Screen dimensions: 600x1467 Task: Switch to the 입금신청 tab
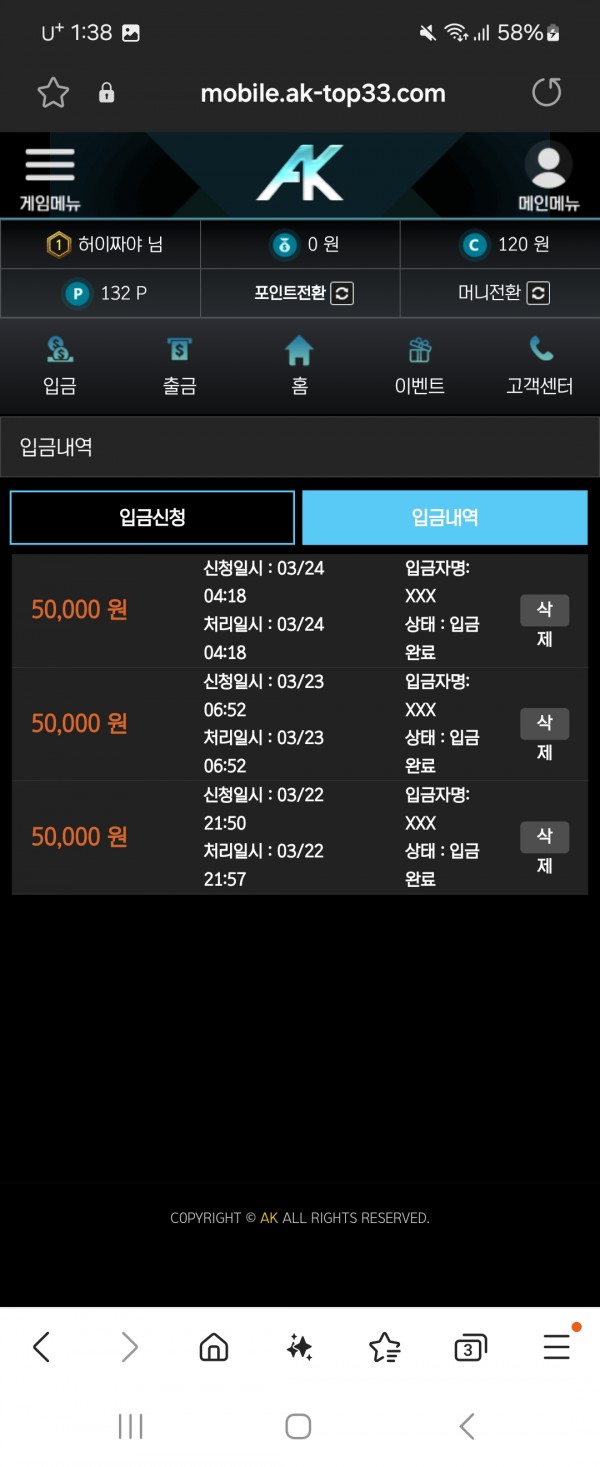[x=152, y=517]
